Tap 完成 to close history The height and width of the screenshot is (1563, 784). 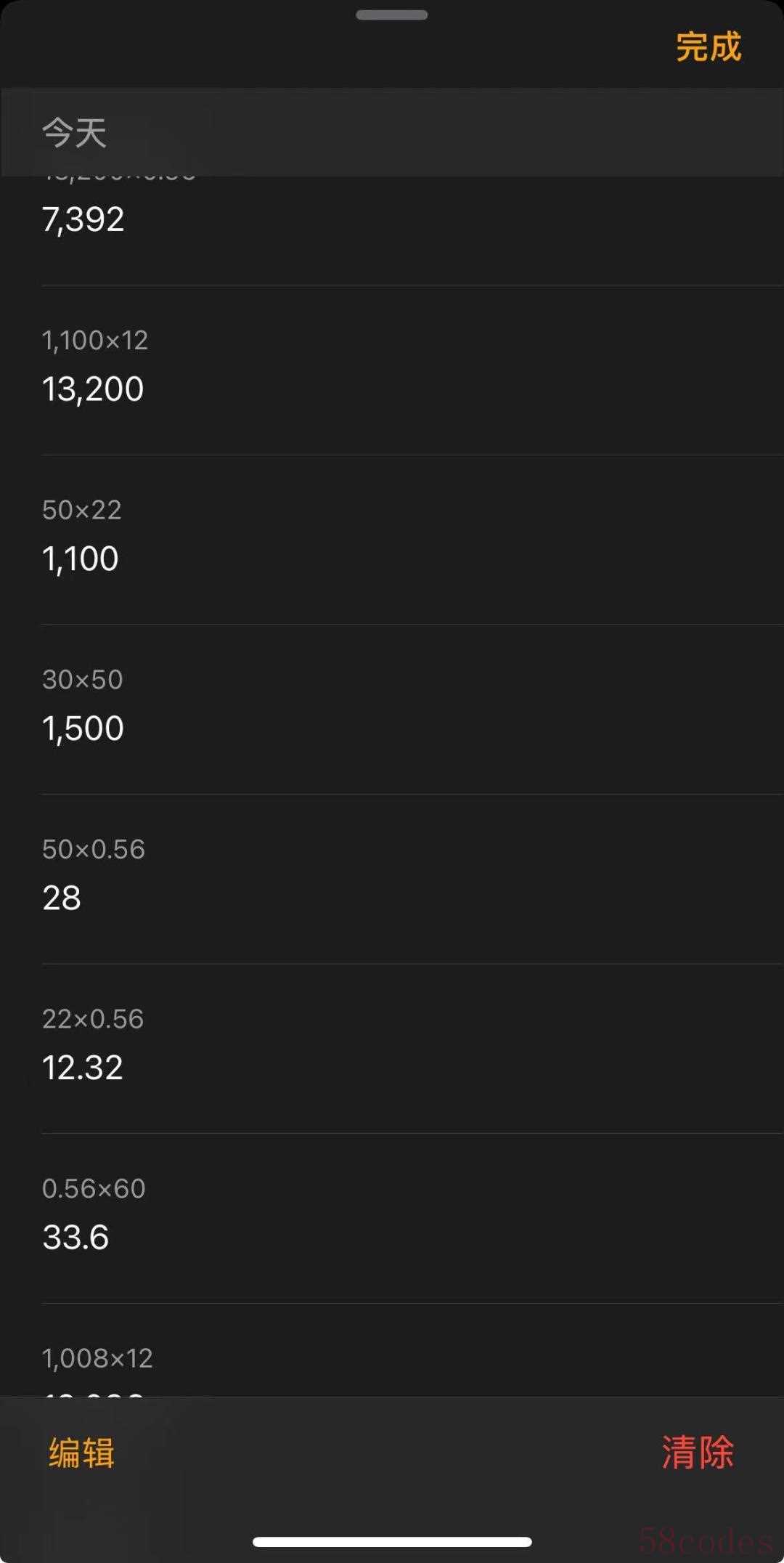click(x=709, y=46)
